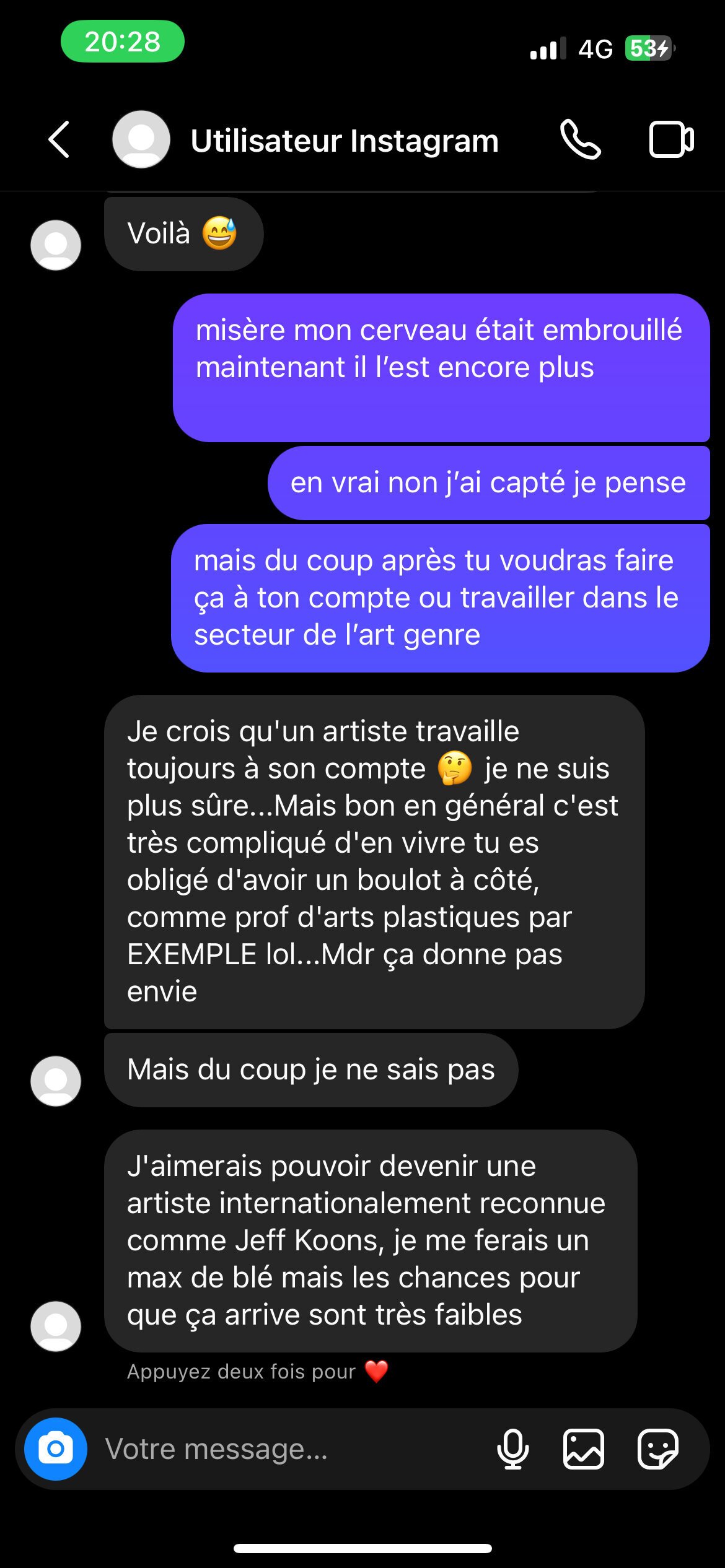Attach a photo from gallery

point(584,1449)
